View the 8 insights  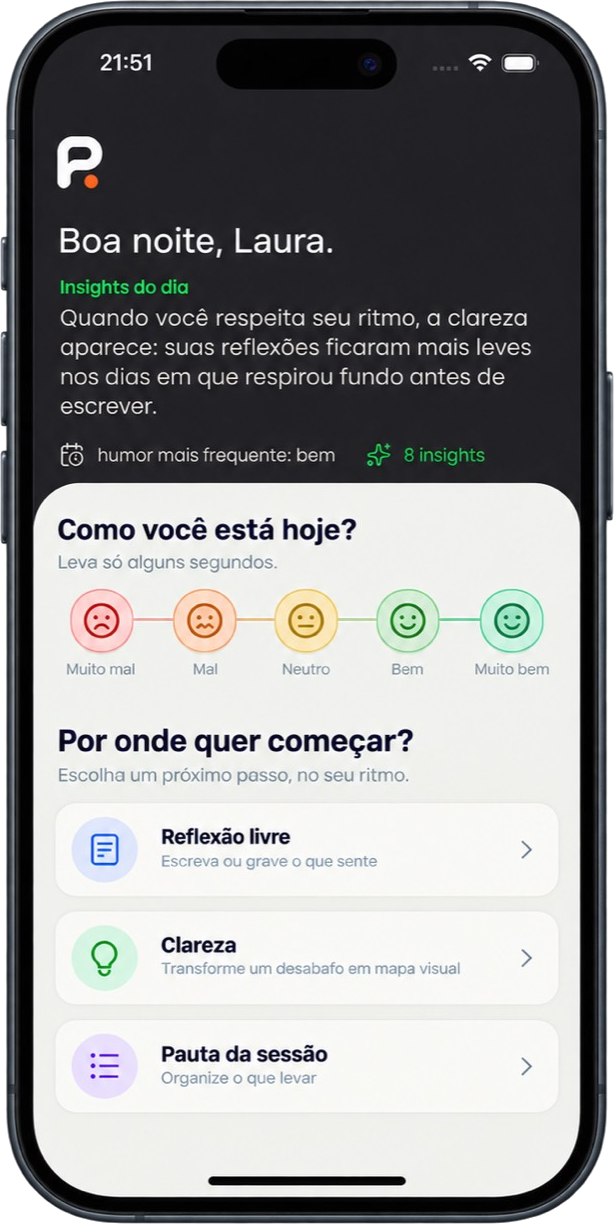(x=426, y=455)
